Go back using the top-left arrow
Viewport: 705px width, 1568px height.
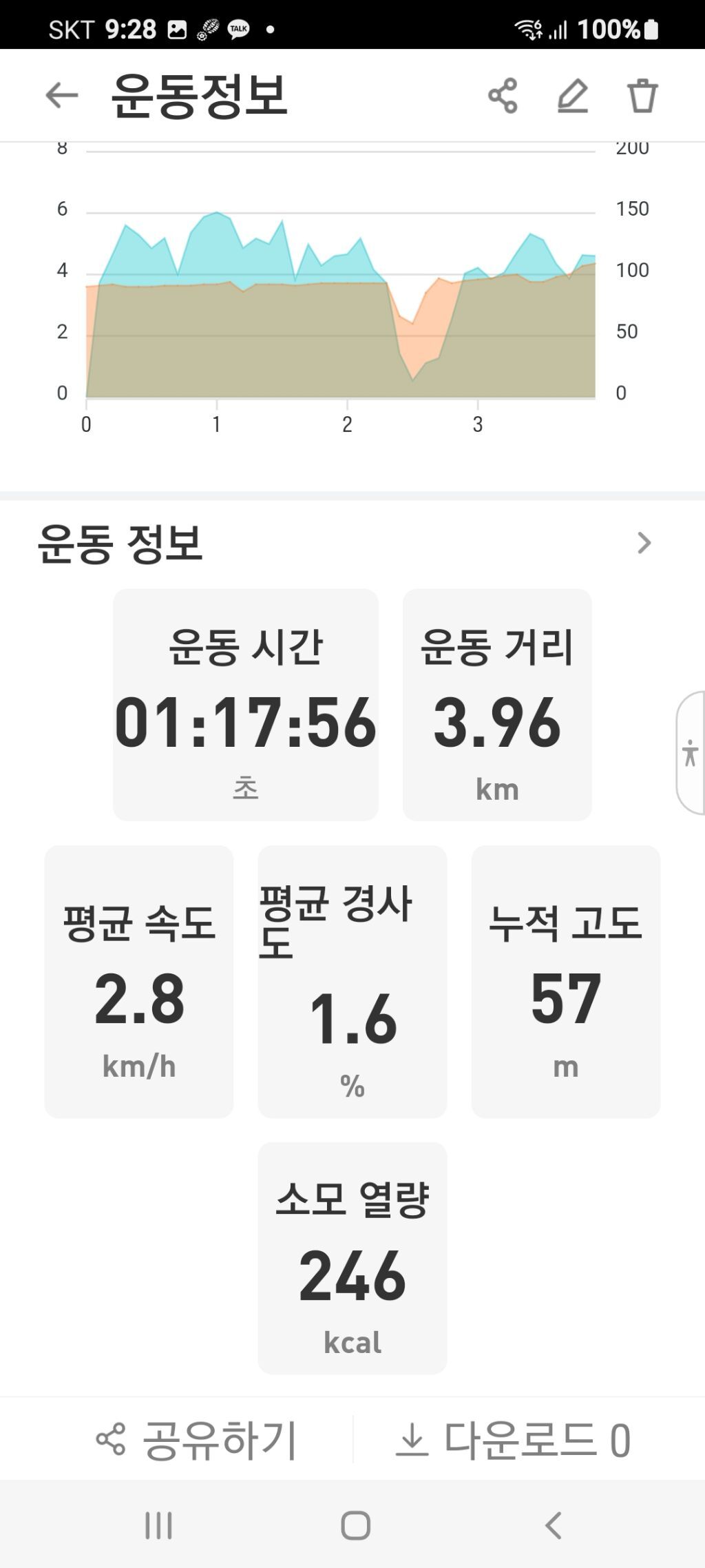coord(62,95)
